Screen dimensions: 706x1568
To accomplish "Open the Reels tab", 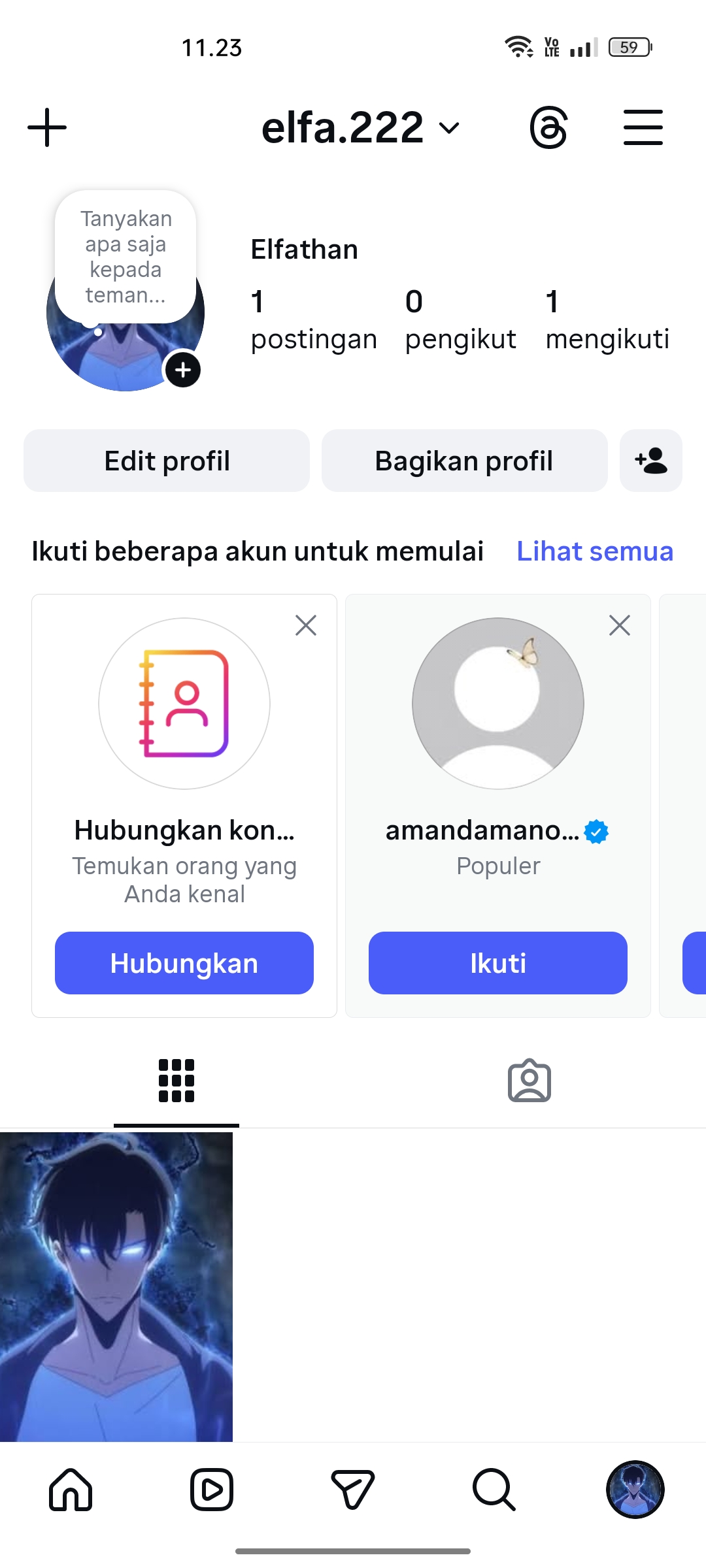I will point(212,1490).
